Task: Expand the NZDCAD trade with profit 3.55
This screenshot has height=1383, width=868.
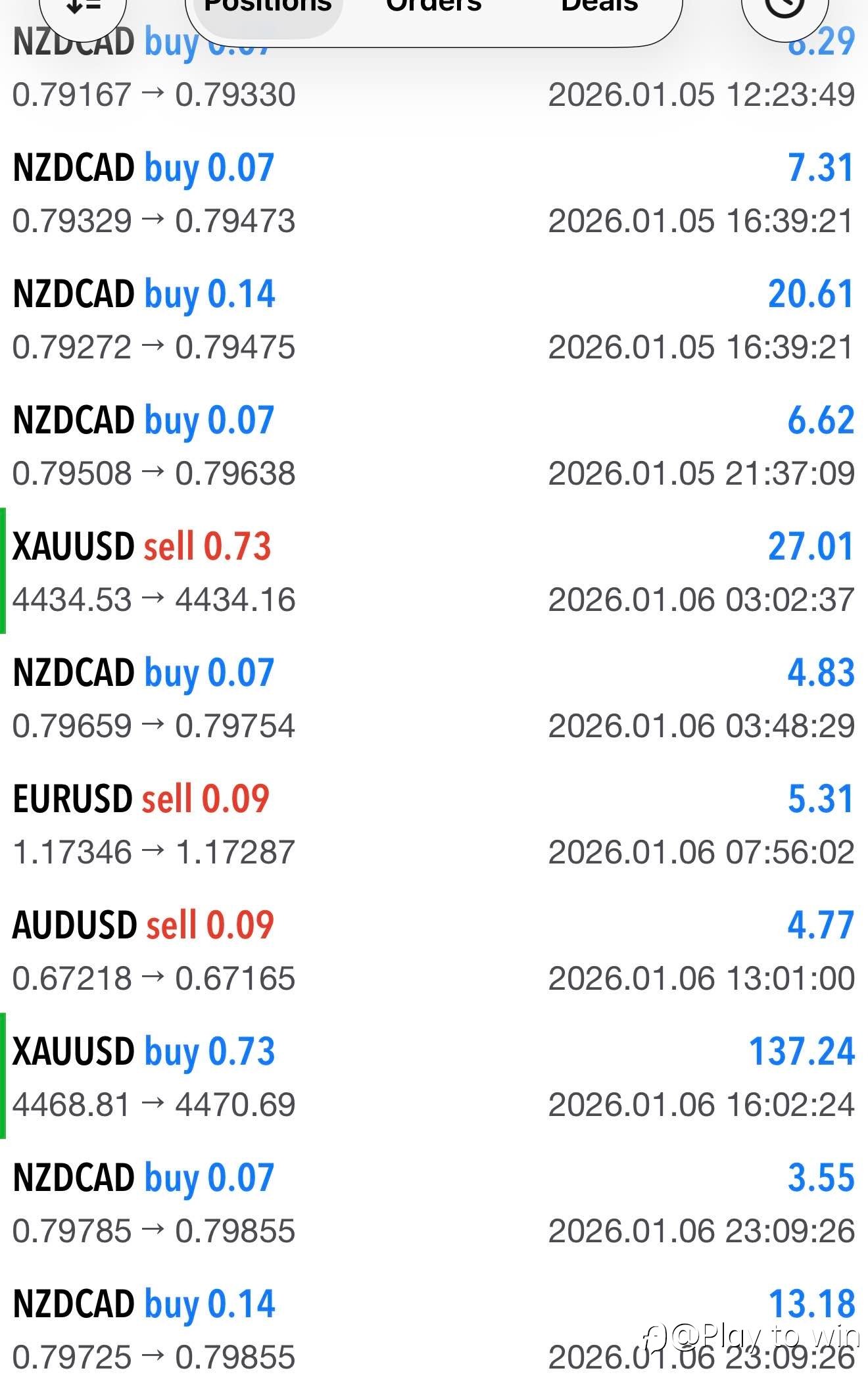Action: point(434,1203)
